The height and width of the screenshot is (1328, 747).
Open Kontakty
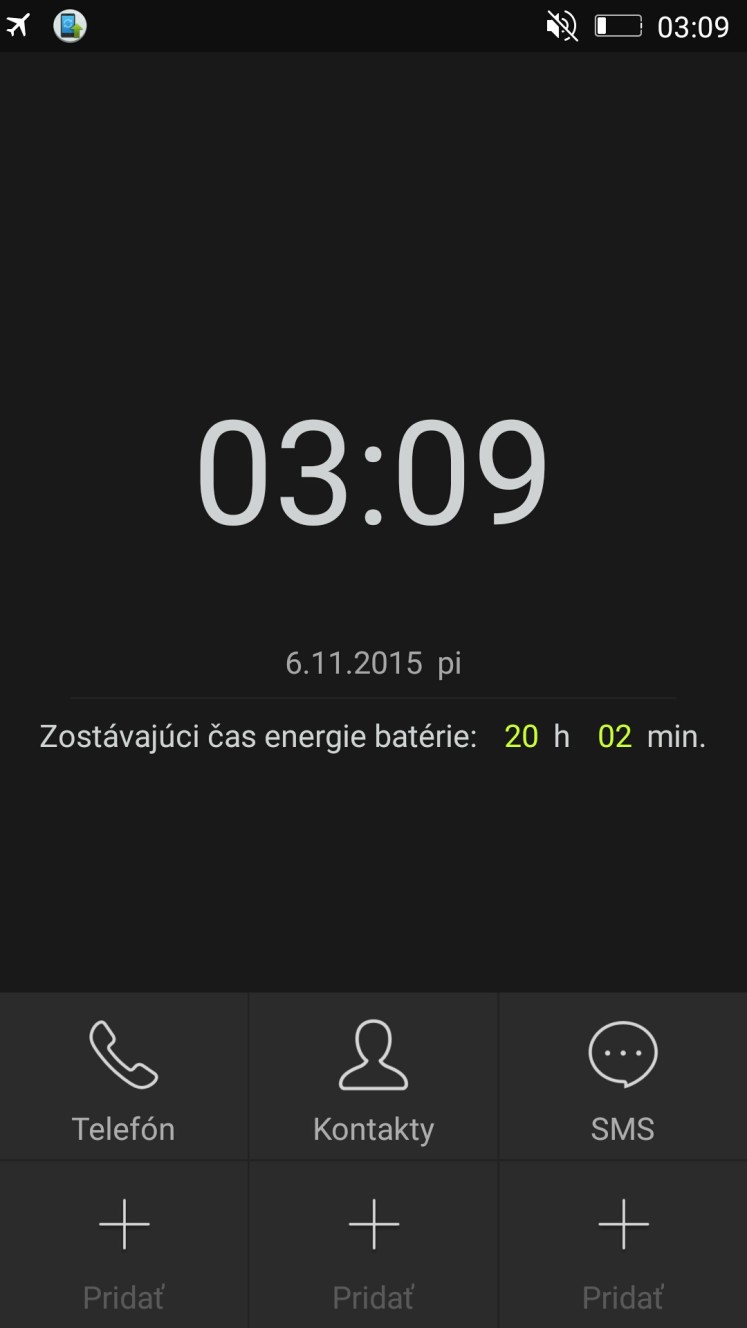373,1076
